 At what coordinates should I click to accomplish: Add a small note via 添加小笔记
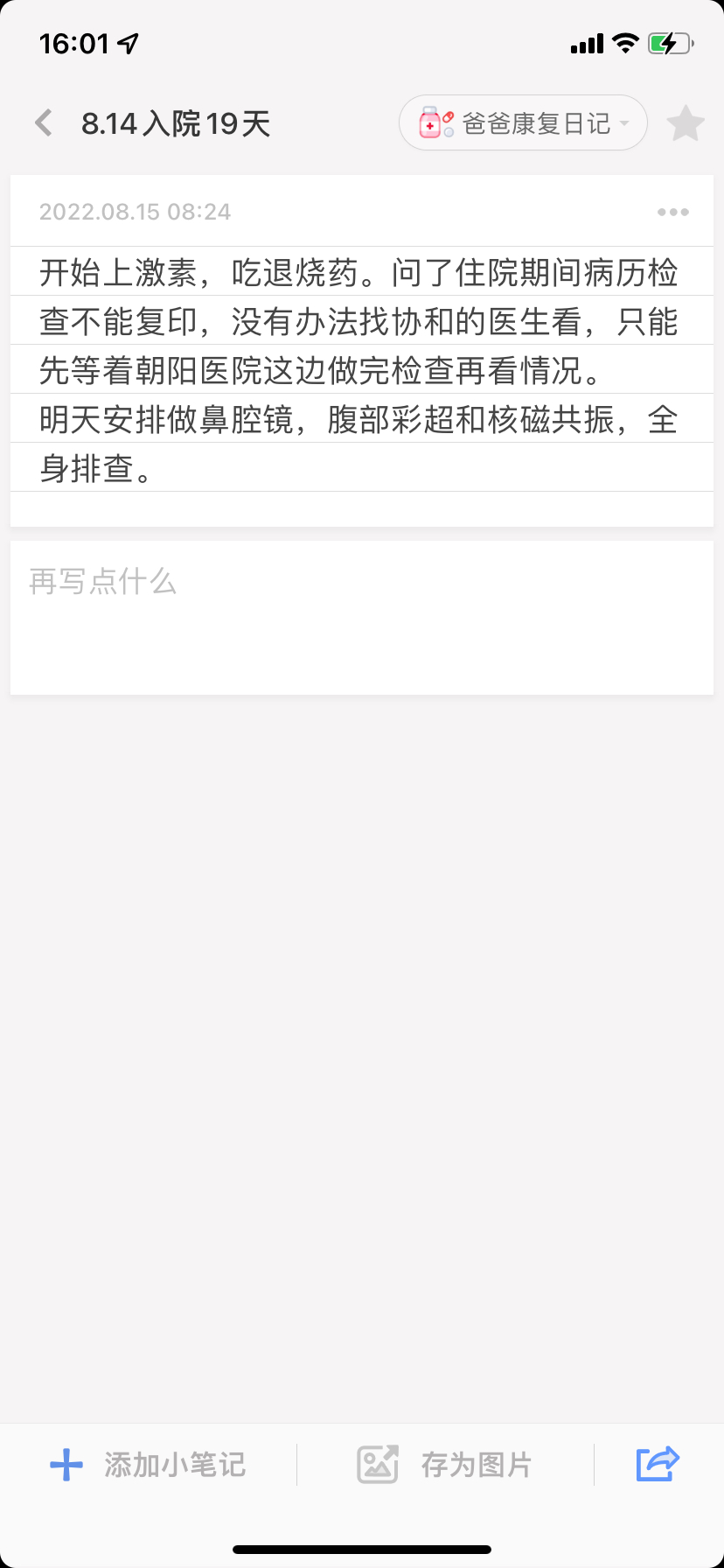(x=148, y=1465)
